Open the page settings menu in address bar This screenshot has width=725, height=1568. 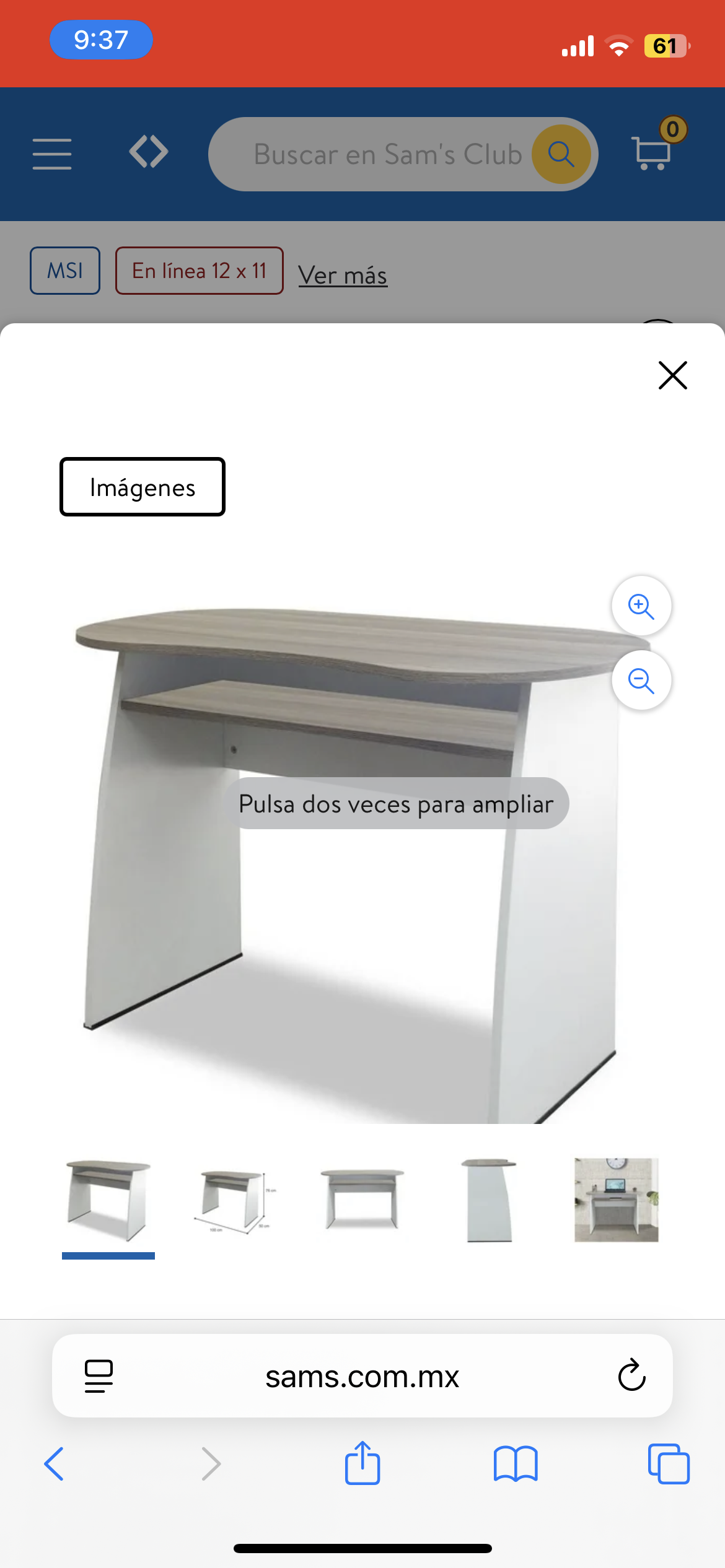[99, 1376]
